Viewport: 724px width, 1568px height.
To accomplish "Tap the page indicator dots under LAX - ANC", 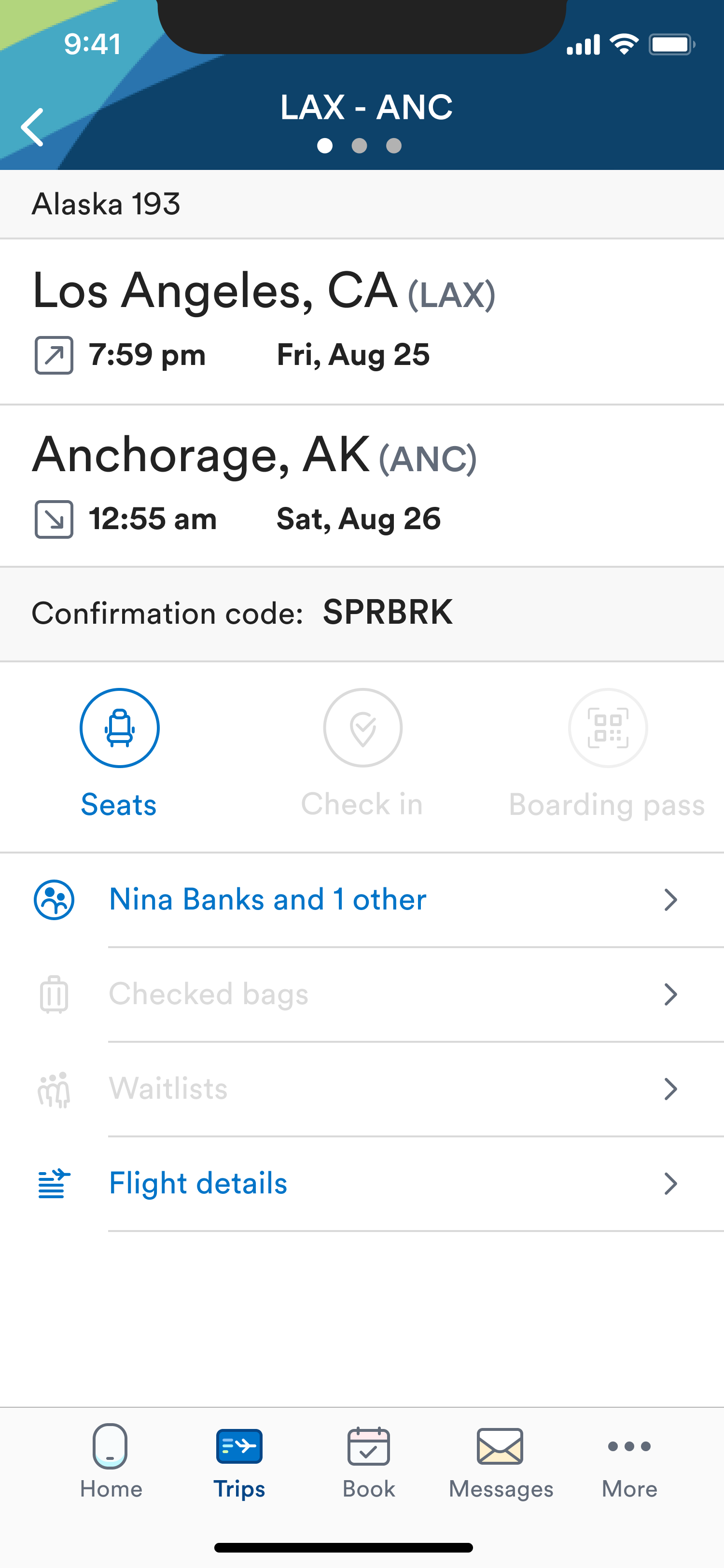I will [x=360, y=146].
